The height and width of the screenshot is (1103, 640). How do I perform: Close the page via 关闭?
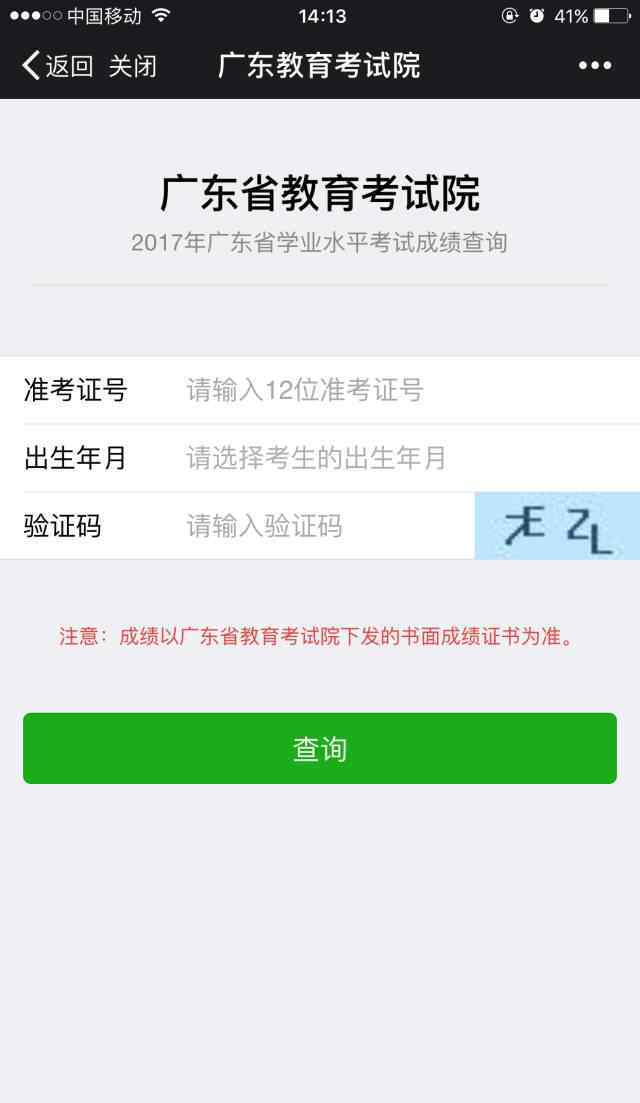[132, 66]
